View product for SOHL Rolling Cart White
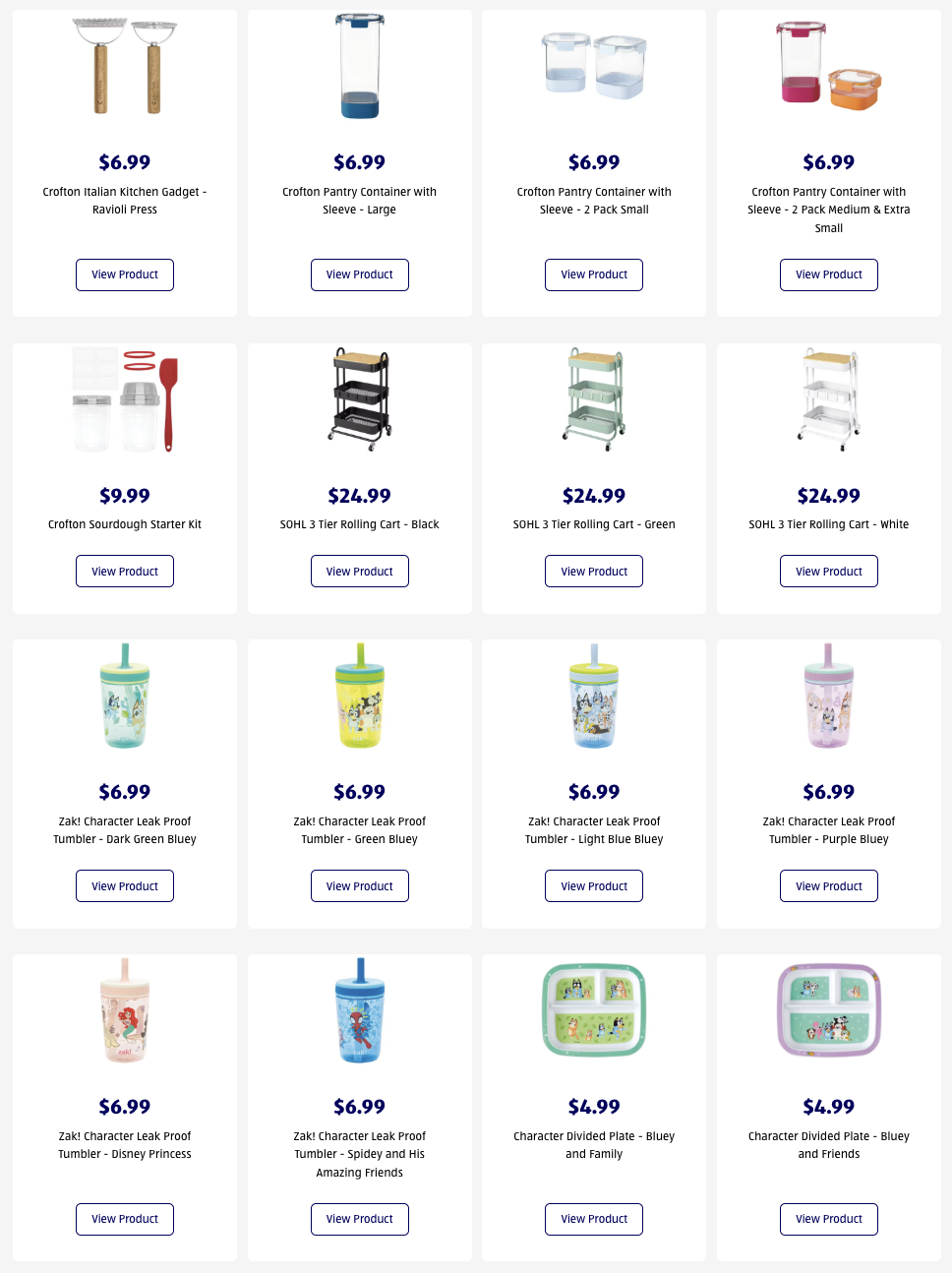This screenshot has height=1273, width=952. pyautogui.click(x=828, y=572)
